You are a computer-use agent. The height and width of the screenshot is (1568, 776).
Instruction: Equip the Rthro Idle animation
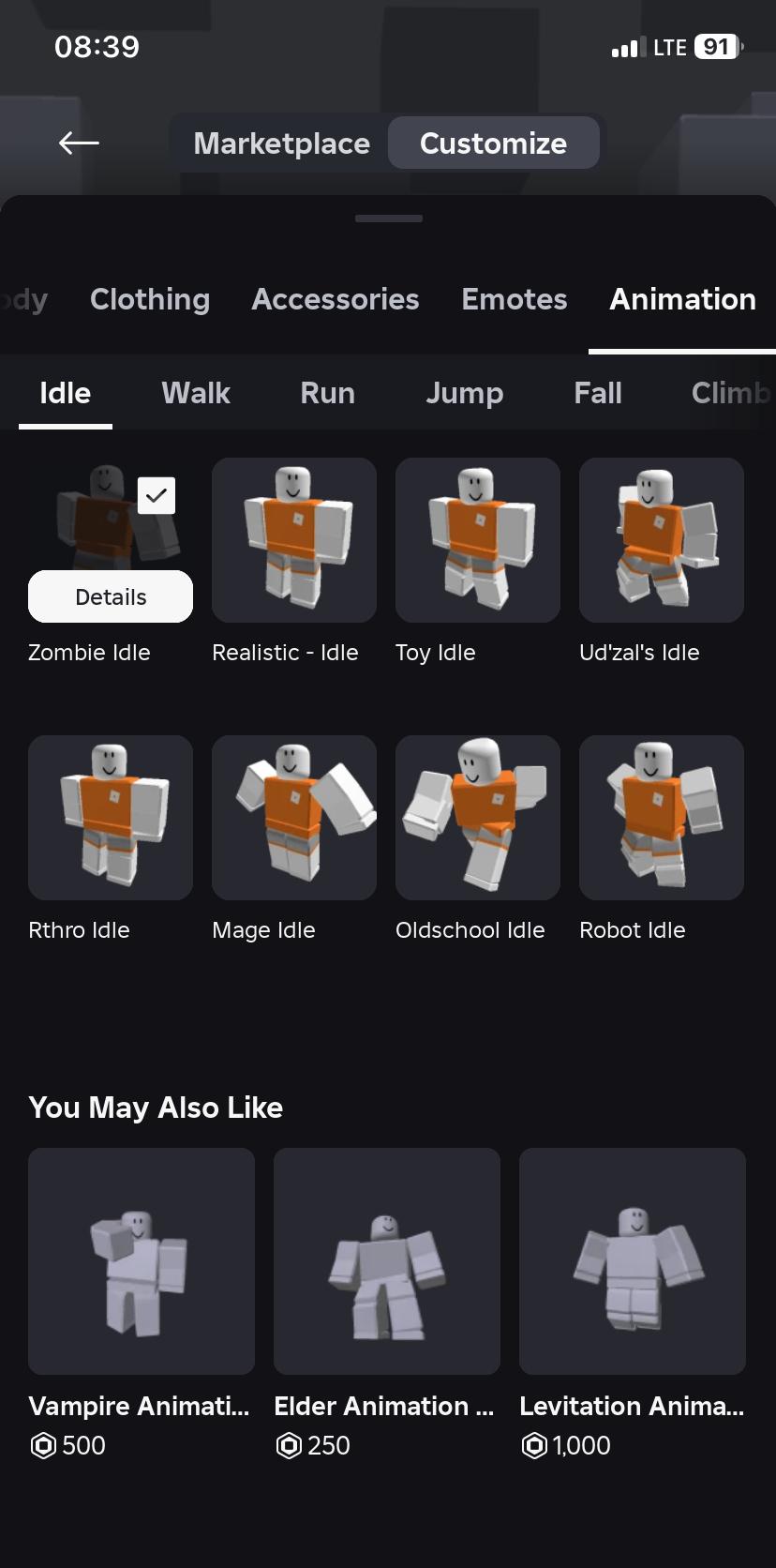(111, 818)
